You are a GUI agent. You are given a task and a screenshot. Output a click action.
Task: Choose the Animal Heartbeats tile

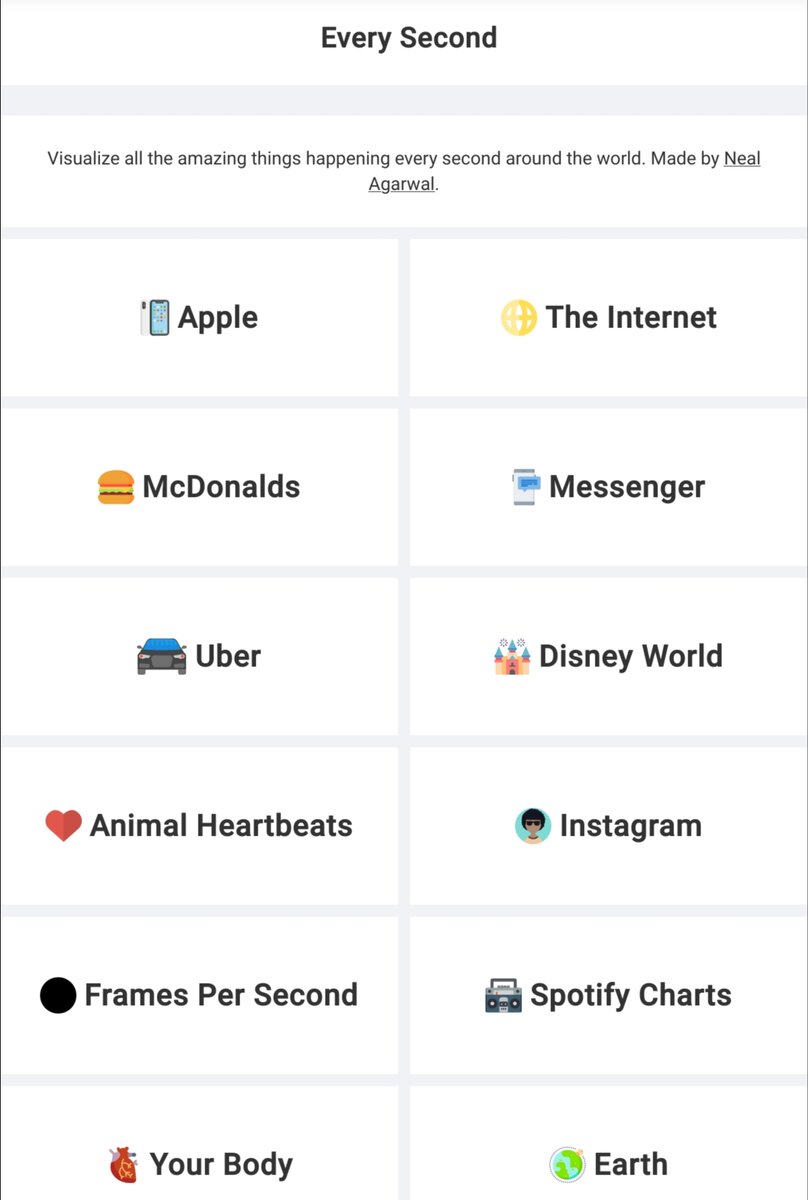pos(199,826)
